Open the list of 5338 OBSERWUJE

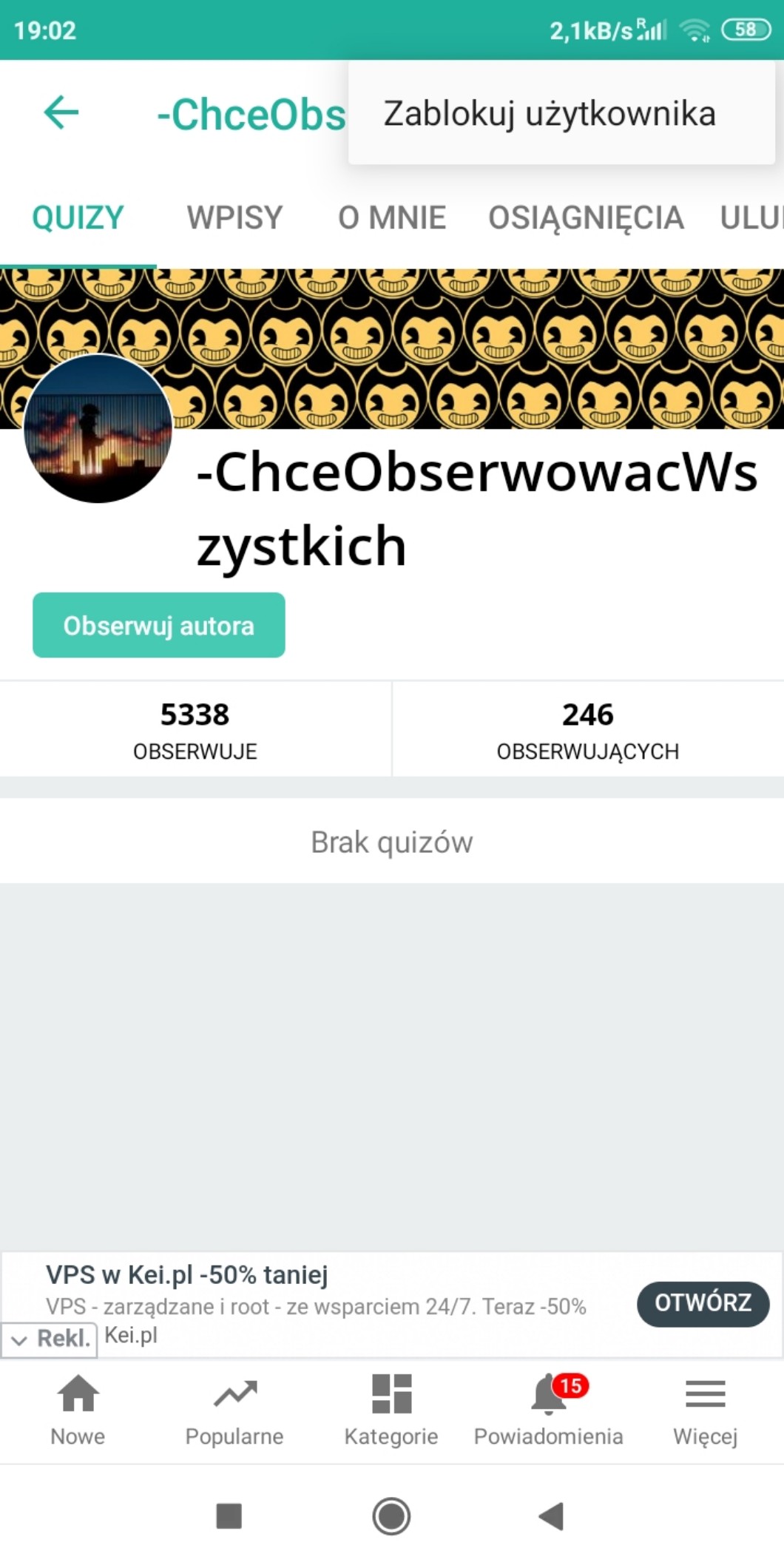[x=195, y=729]
